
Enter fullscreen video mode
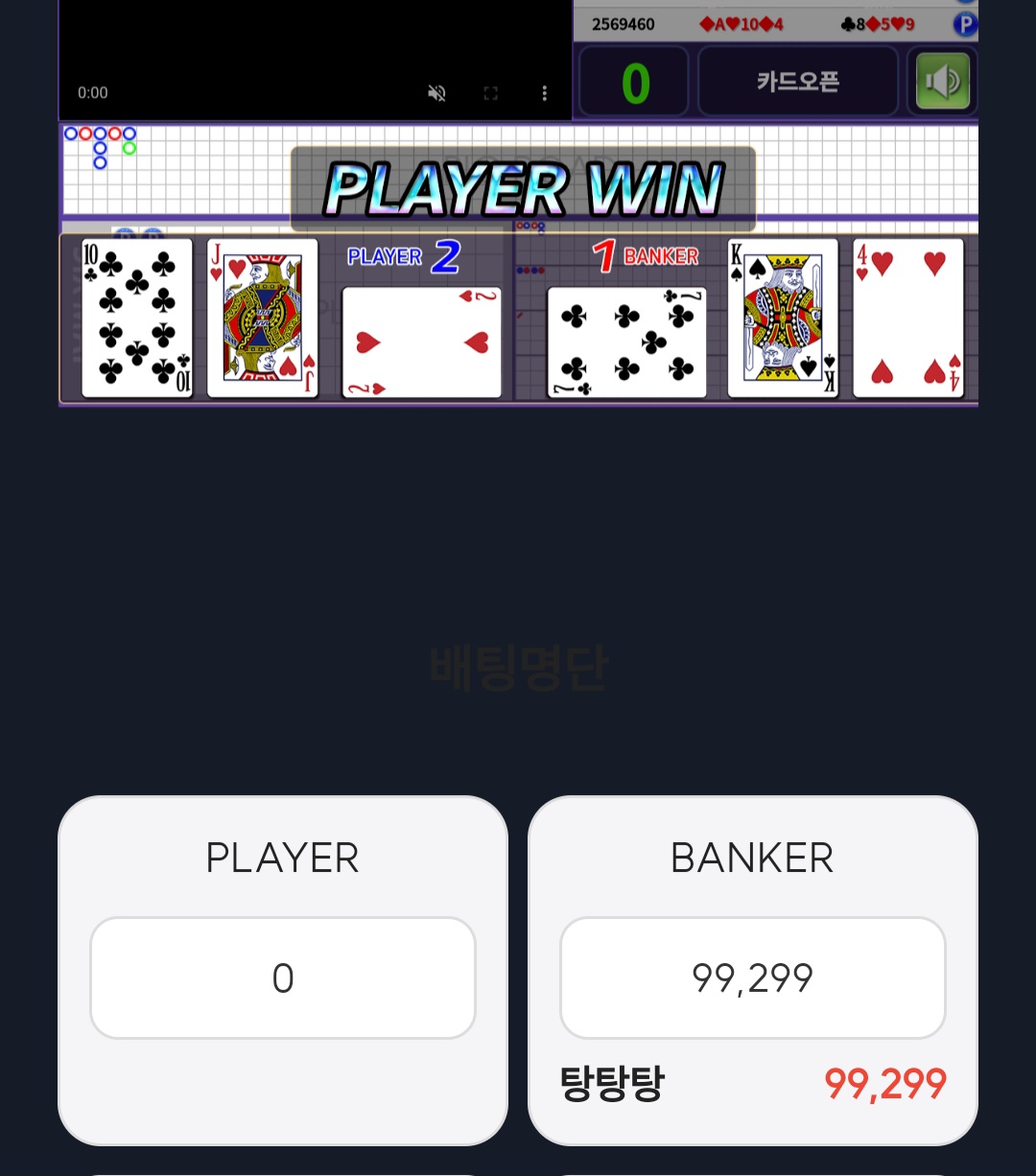point(490,93)
